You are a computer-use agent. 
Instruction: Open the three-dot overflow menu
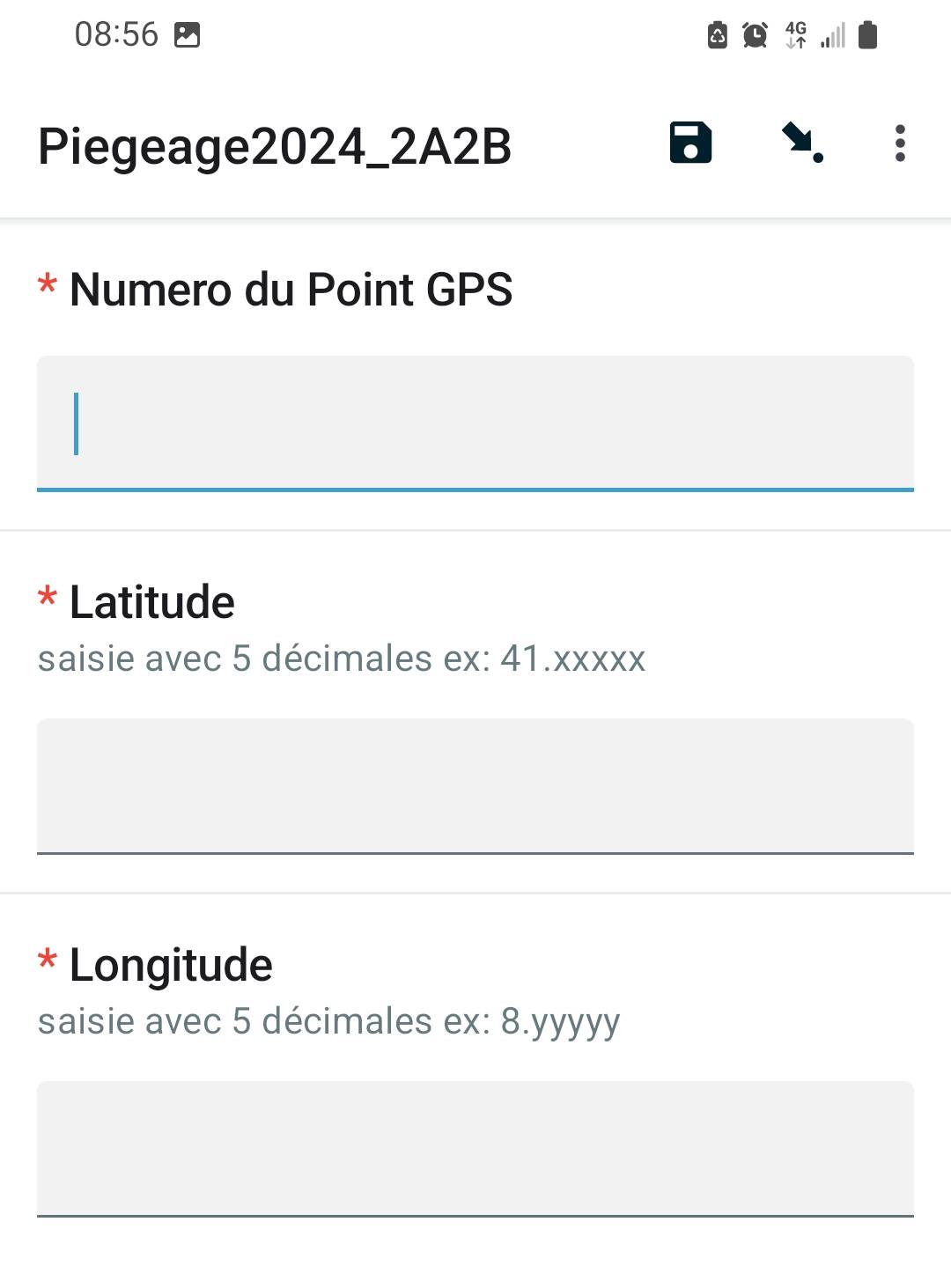(x=899, y=144)
